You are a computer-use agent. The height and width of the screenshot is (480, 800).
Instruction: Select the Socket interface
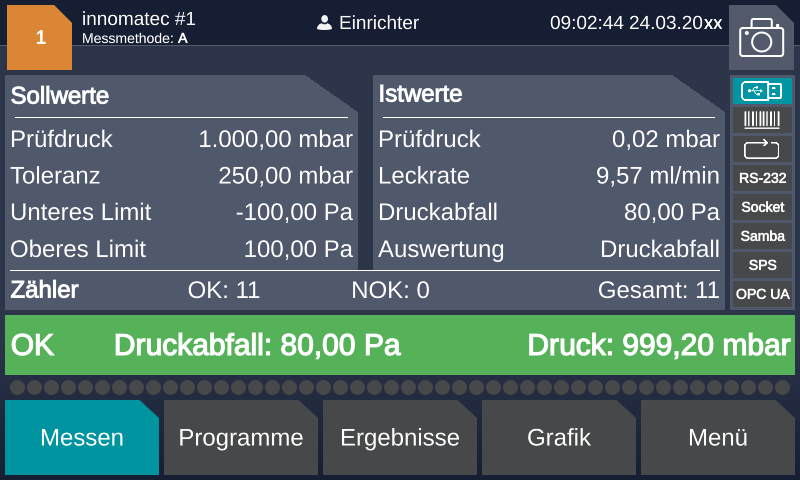762,207
